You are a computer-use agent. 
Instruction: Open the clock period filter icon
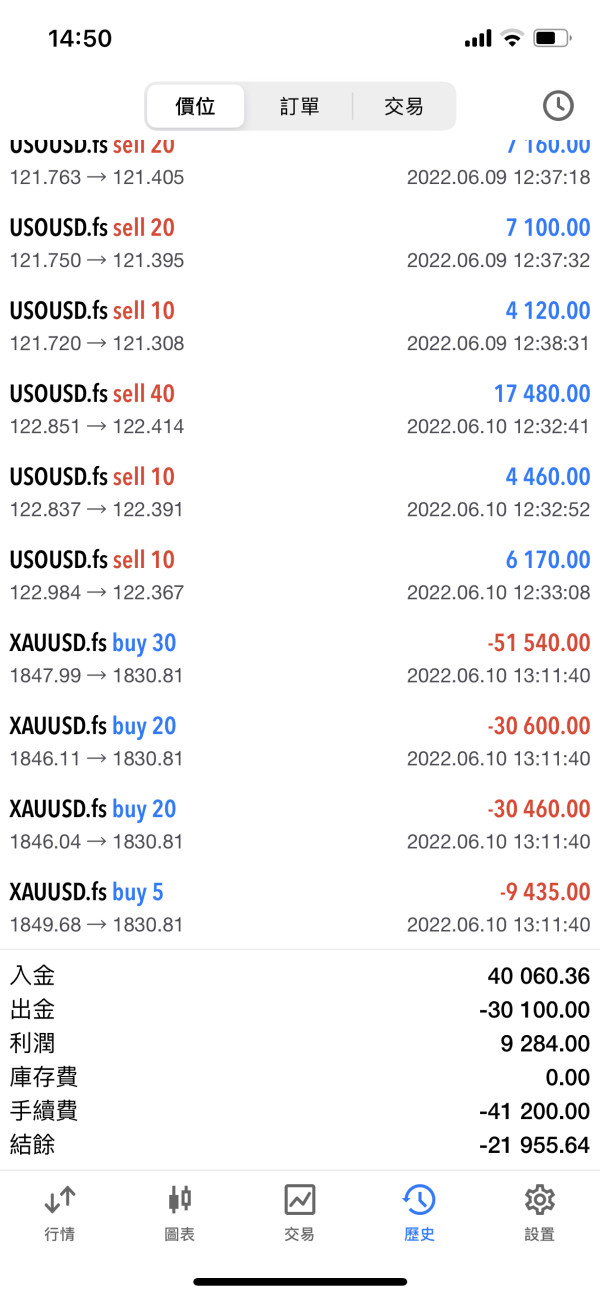coord(558,106)
